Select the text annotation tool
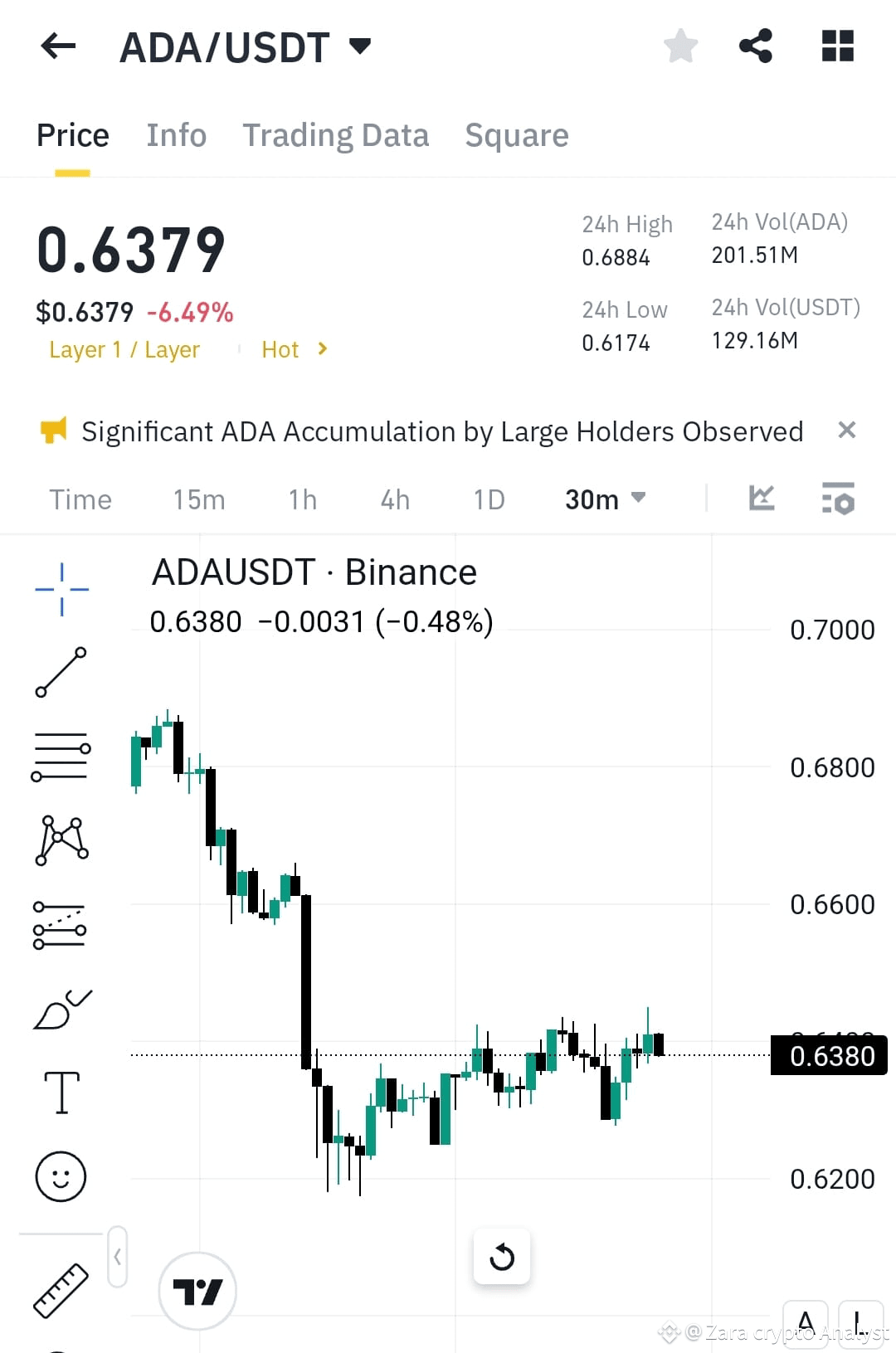 [61, 1093]
